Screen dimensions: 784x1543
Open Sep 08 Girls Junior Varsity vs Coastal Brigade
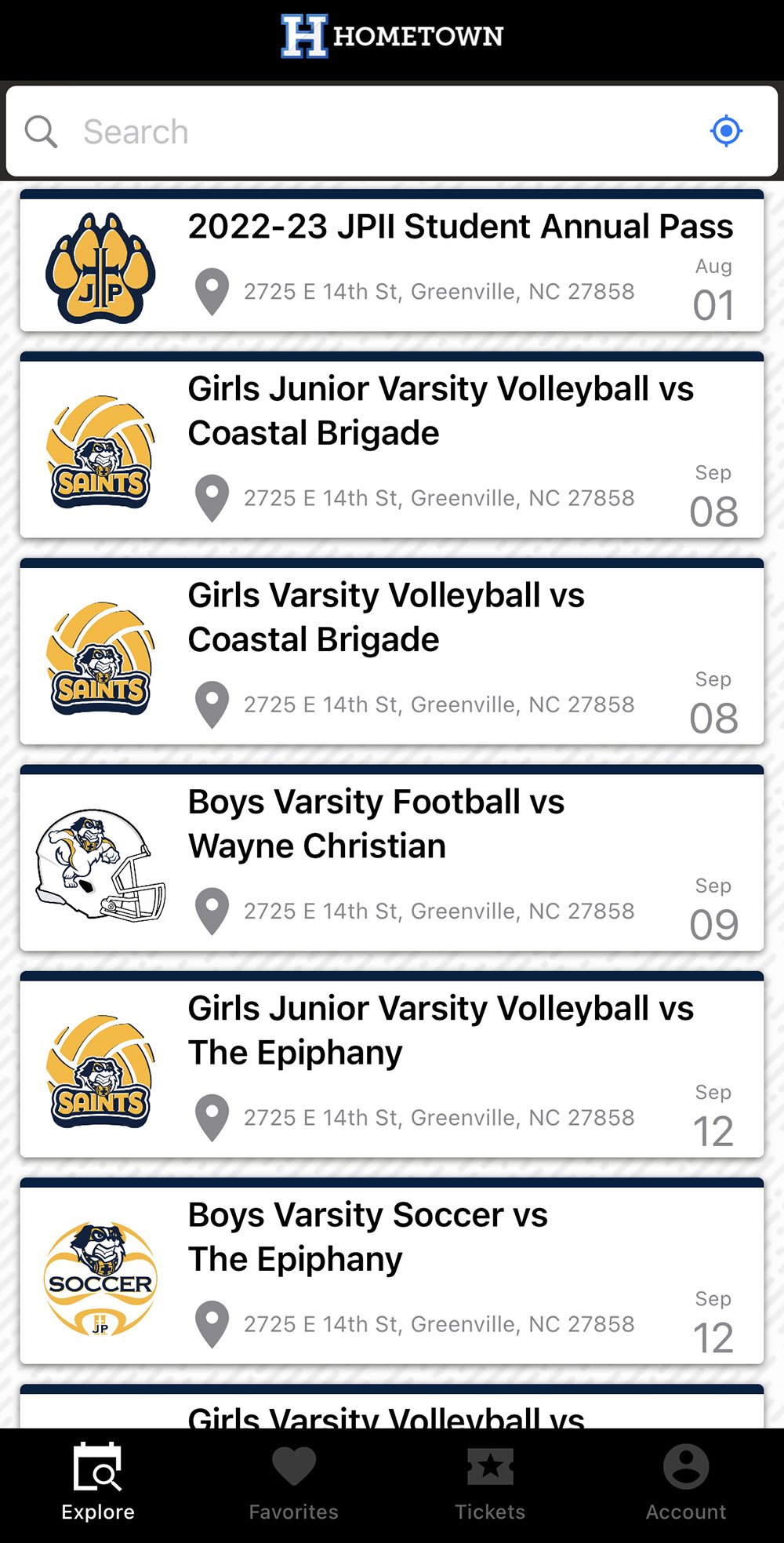[x=392, y=447]
